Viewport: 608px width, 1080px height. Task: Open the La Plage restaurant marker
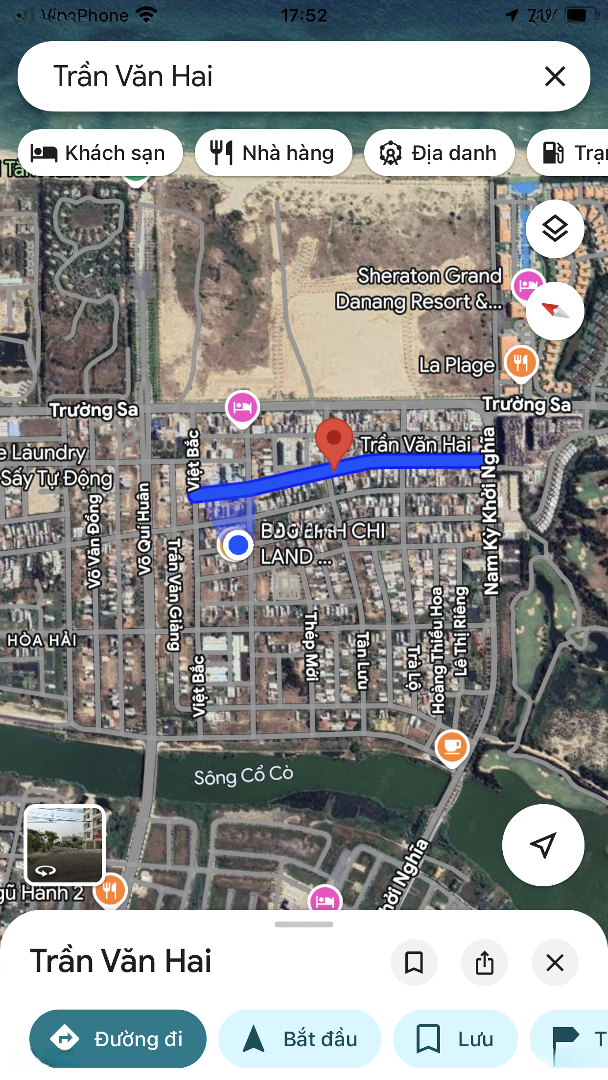click(x=519, y=362)
